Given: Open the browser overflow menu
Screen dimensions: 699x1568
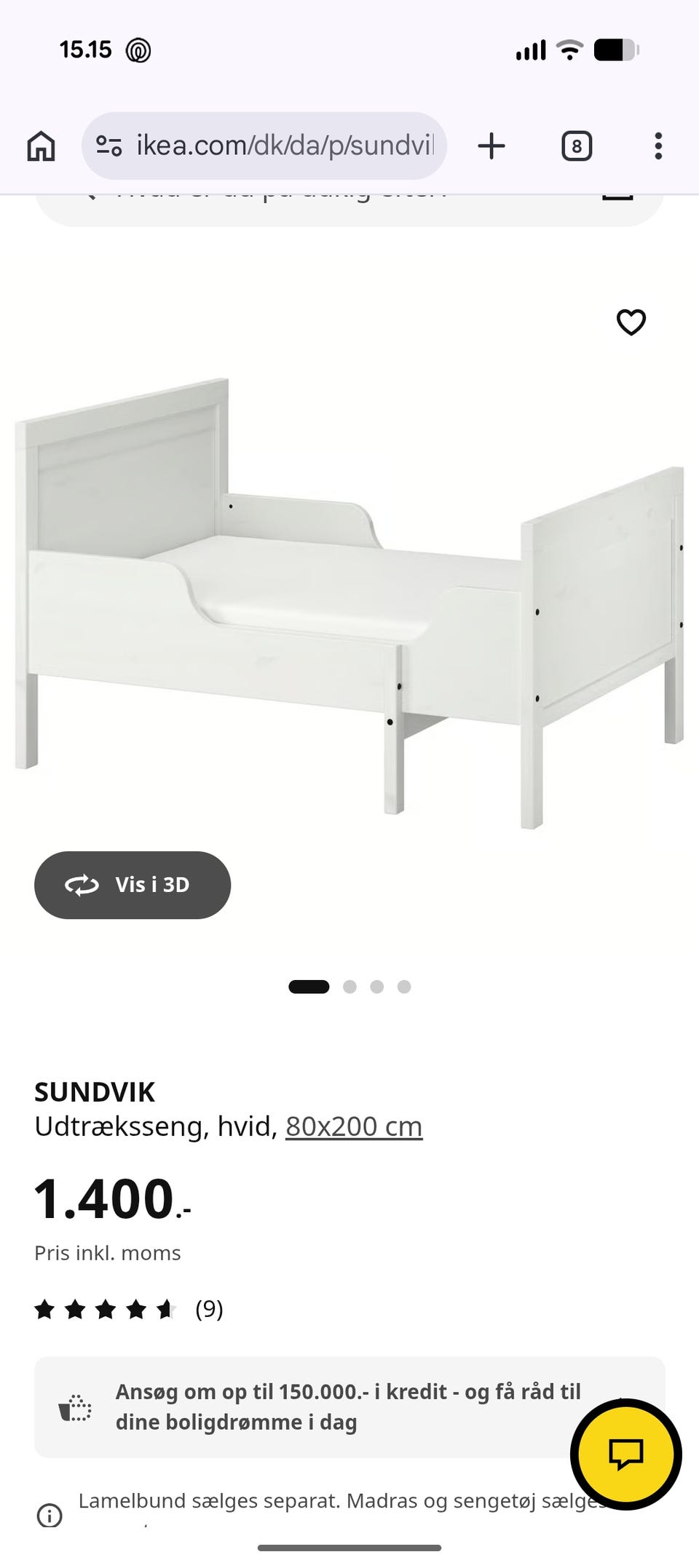Looking at the screenshot, I should [658, 146].
